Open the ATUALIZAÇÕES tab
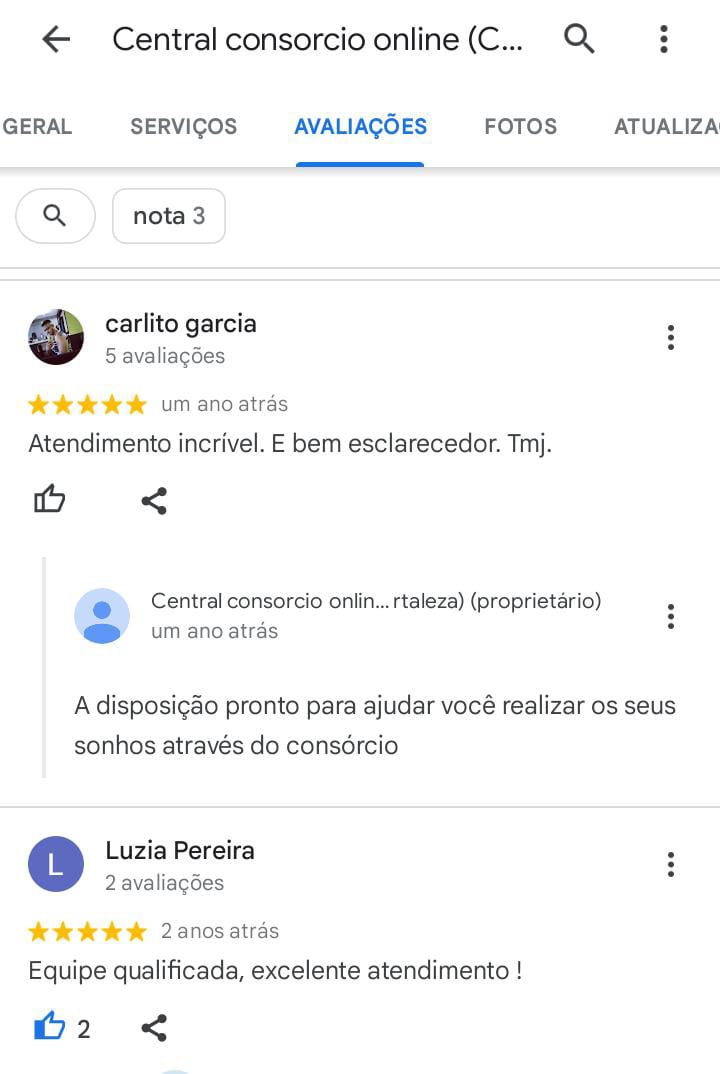720x1074 pixels. pyautogui.click(x=665, y=127)
